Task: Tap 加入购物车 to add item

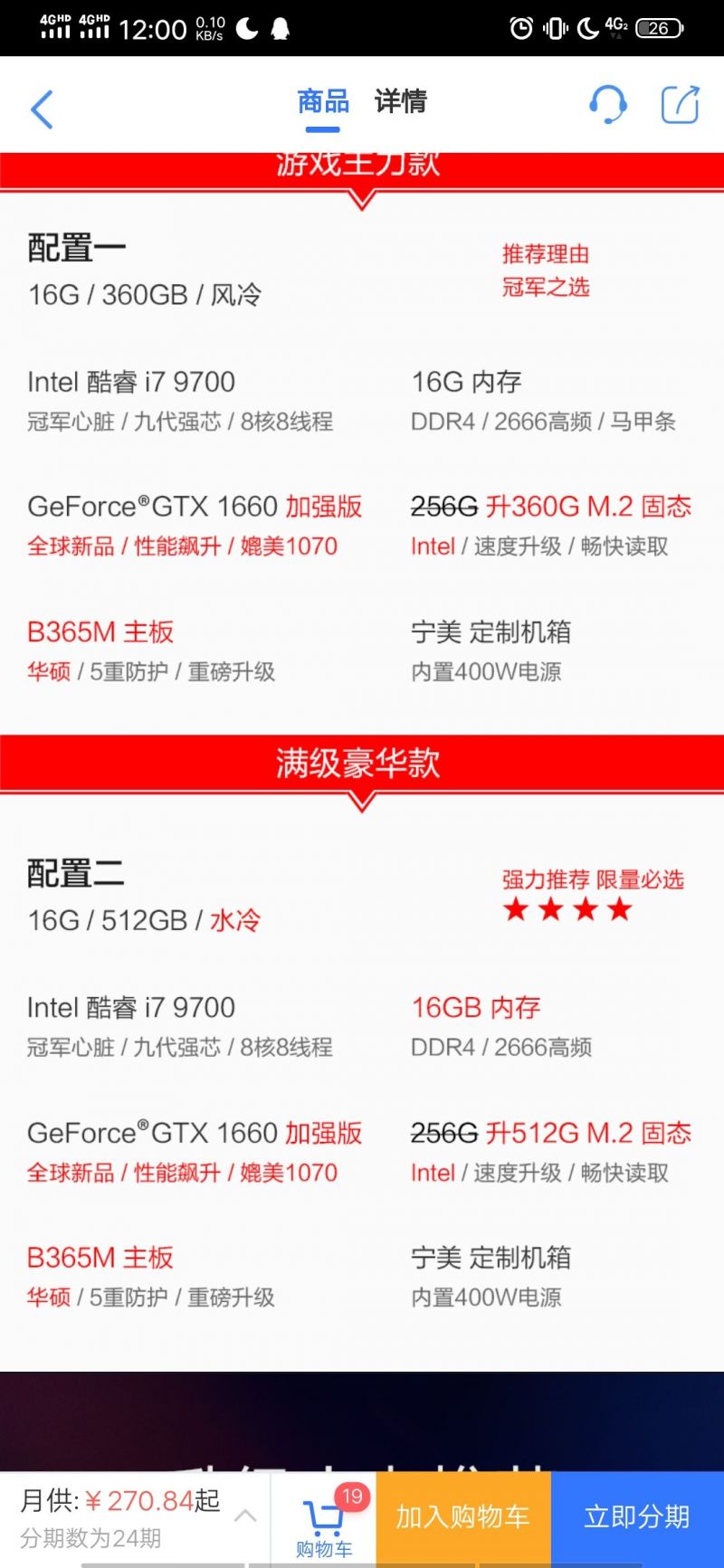Action: tap(462, 1517)
